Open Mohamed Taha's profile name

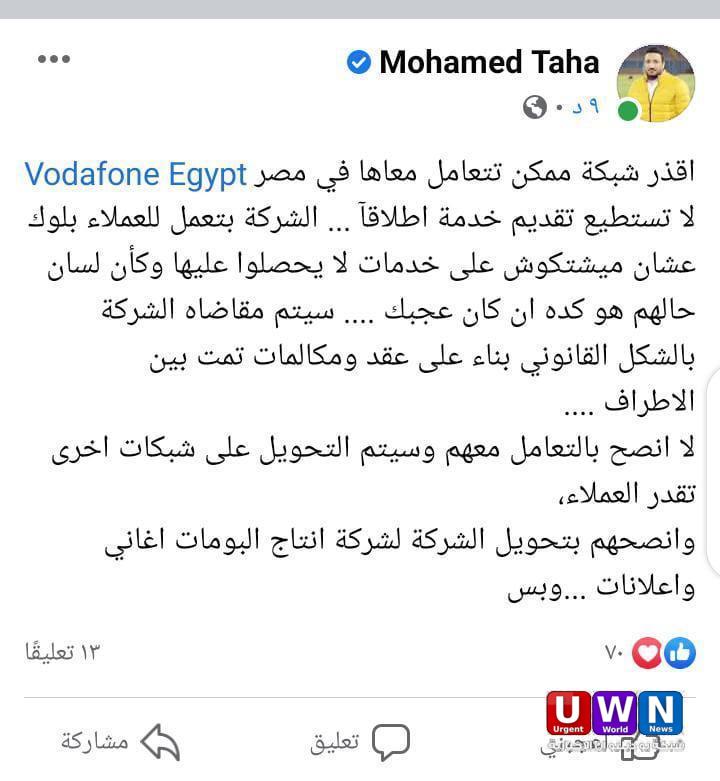point(489,62)
